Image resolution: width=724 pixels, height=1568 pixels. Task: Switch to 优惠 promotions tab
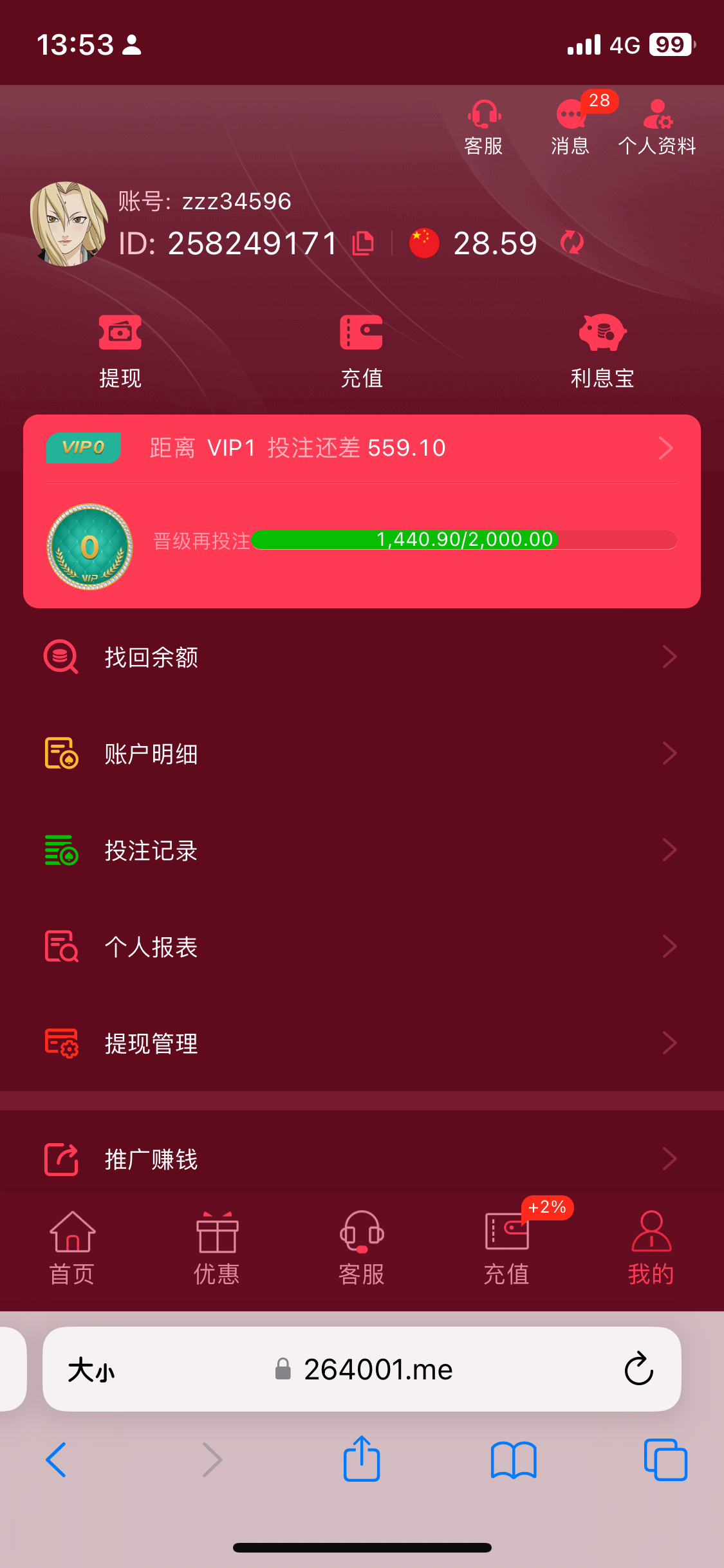coord(217,1247)
